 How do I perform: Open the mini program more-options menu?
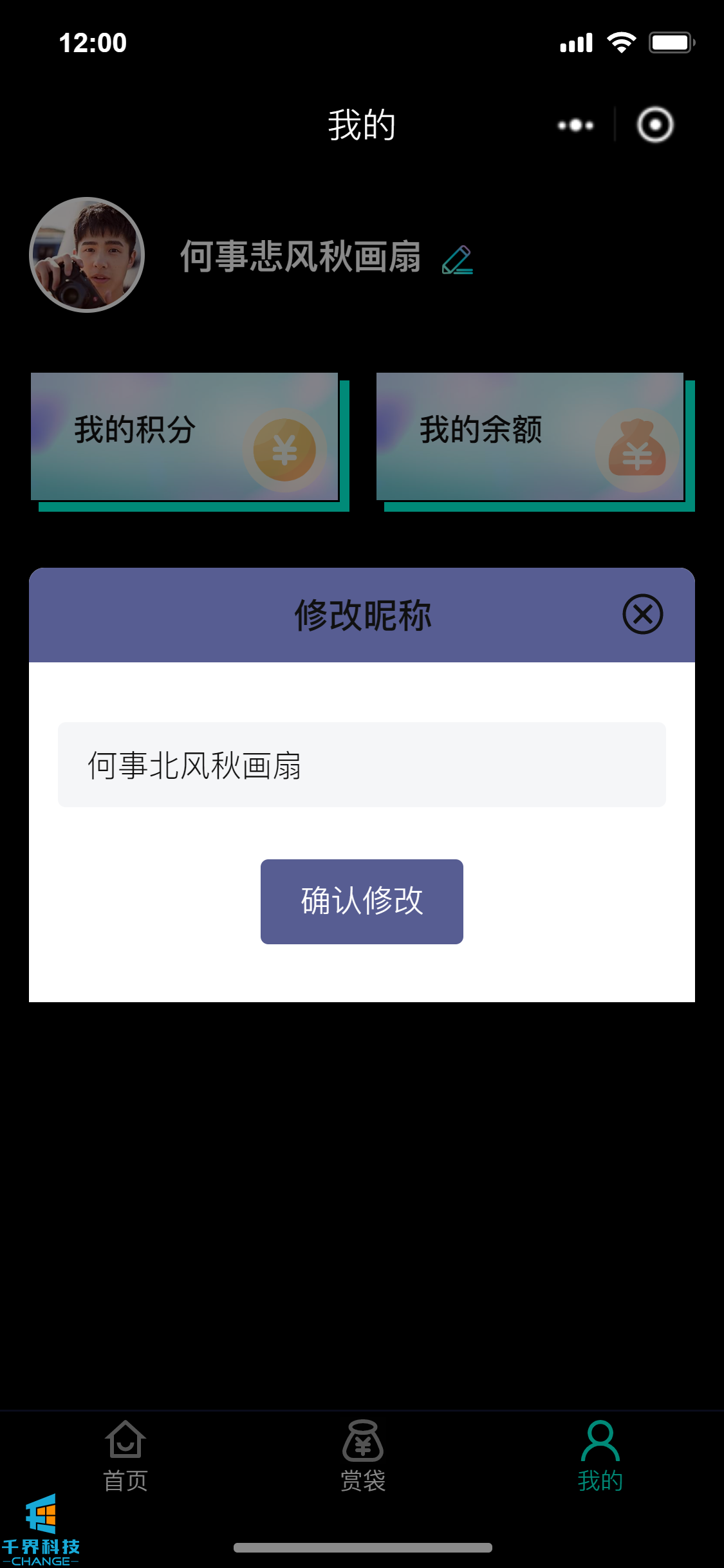575,125
